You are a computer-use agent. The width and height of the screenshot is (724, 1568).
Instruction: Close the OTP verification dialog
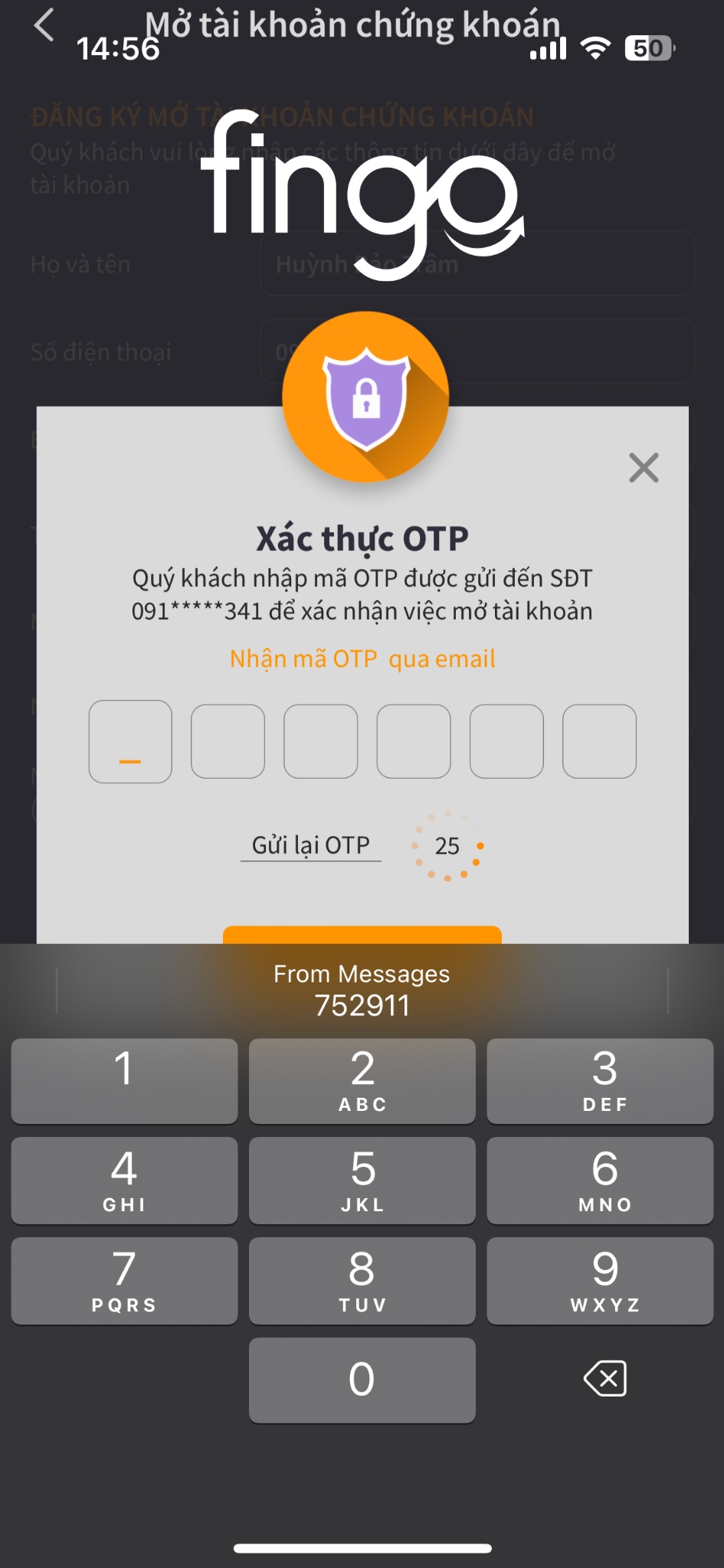644,467
